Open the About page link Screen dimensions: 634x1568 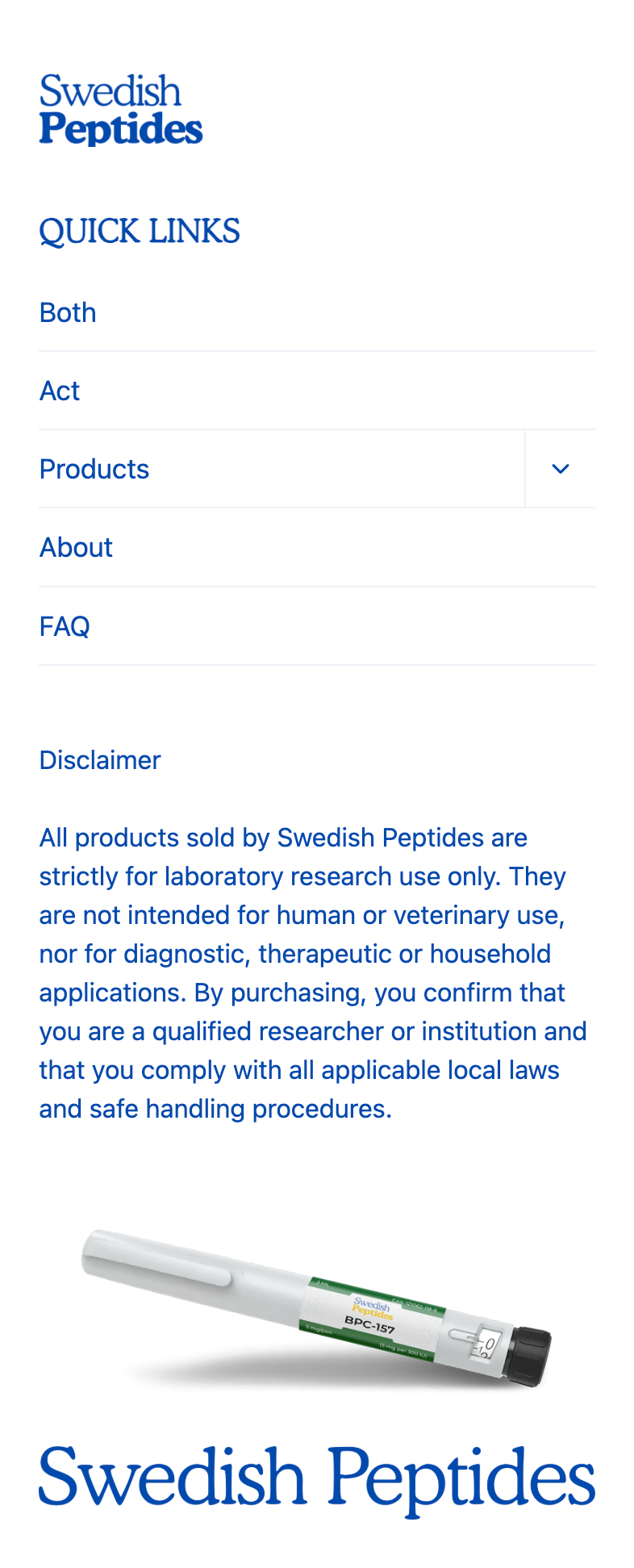pyautogui.click(x=77, y=547)
